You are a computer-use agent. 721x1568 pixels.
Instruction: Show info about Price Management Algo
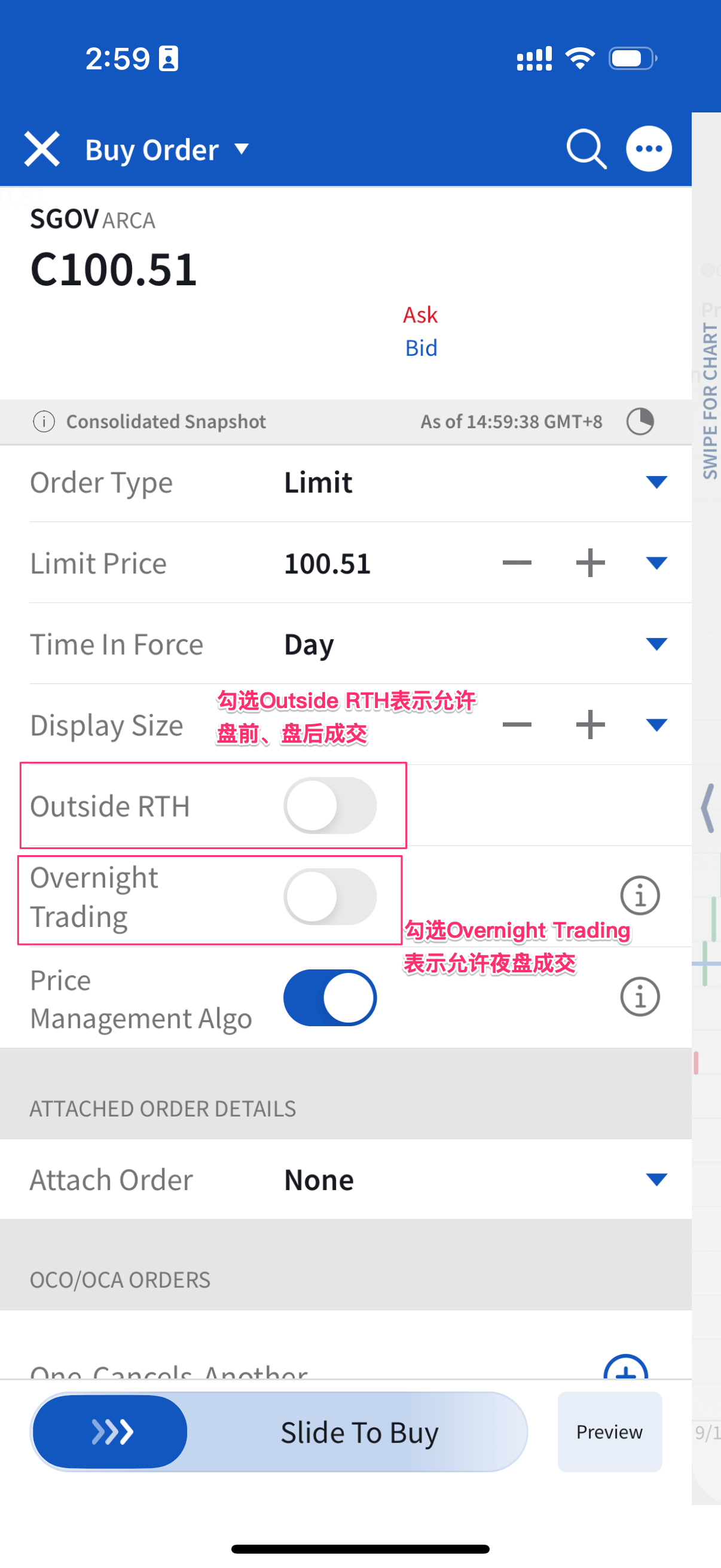[640, 997]
